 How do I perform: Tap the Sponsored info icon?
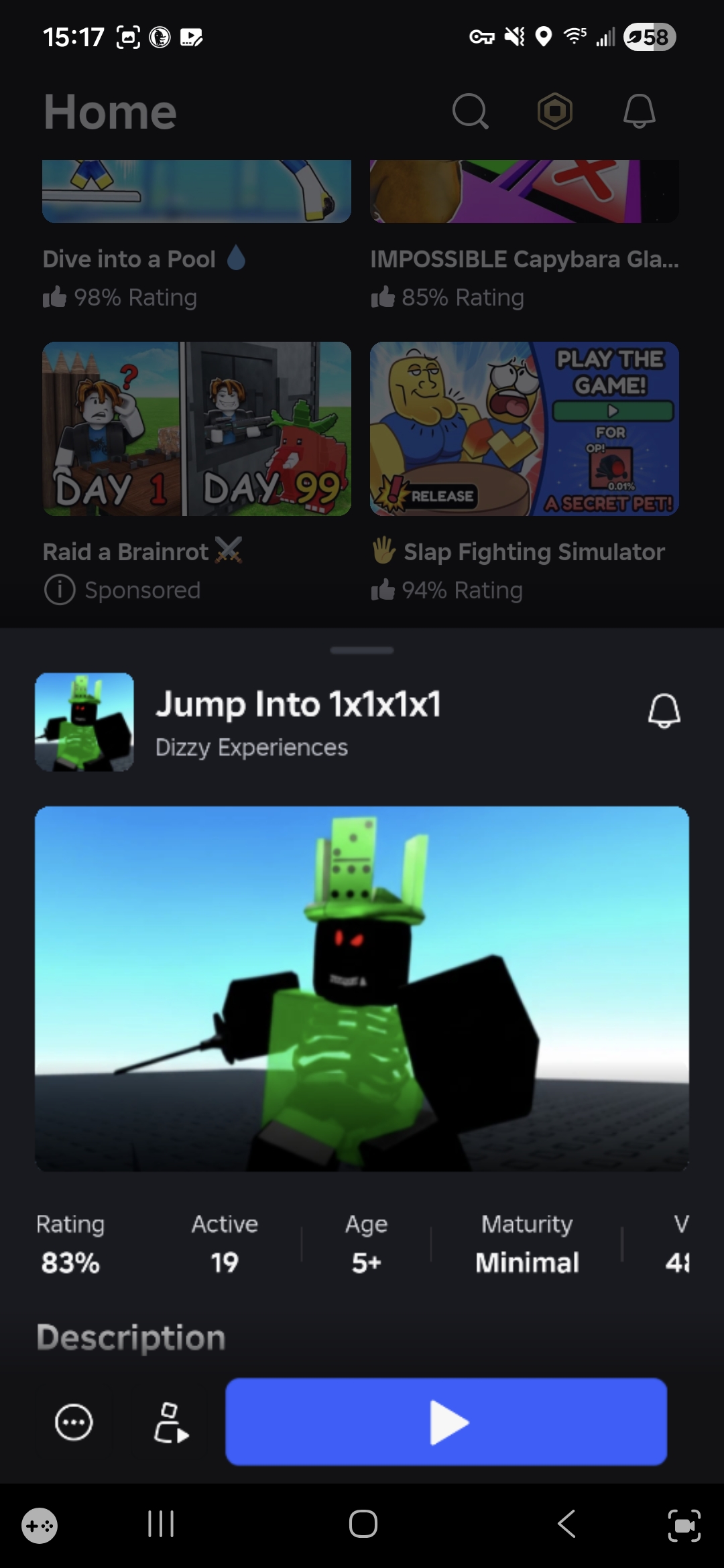[60, 590]
